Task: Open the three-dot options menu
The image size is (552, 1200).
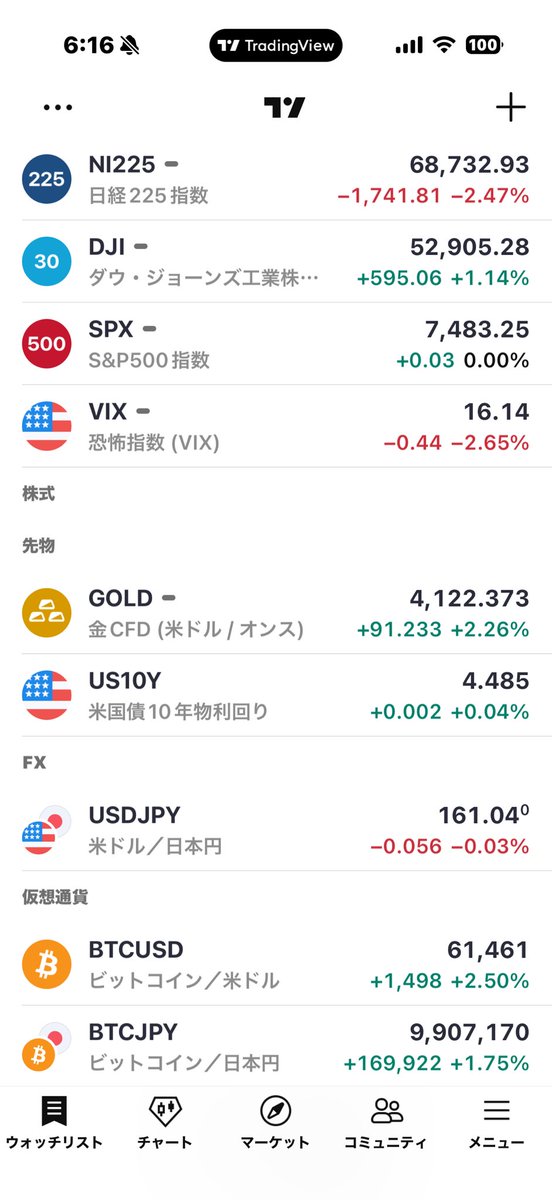Action: click(58, 108)
